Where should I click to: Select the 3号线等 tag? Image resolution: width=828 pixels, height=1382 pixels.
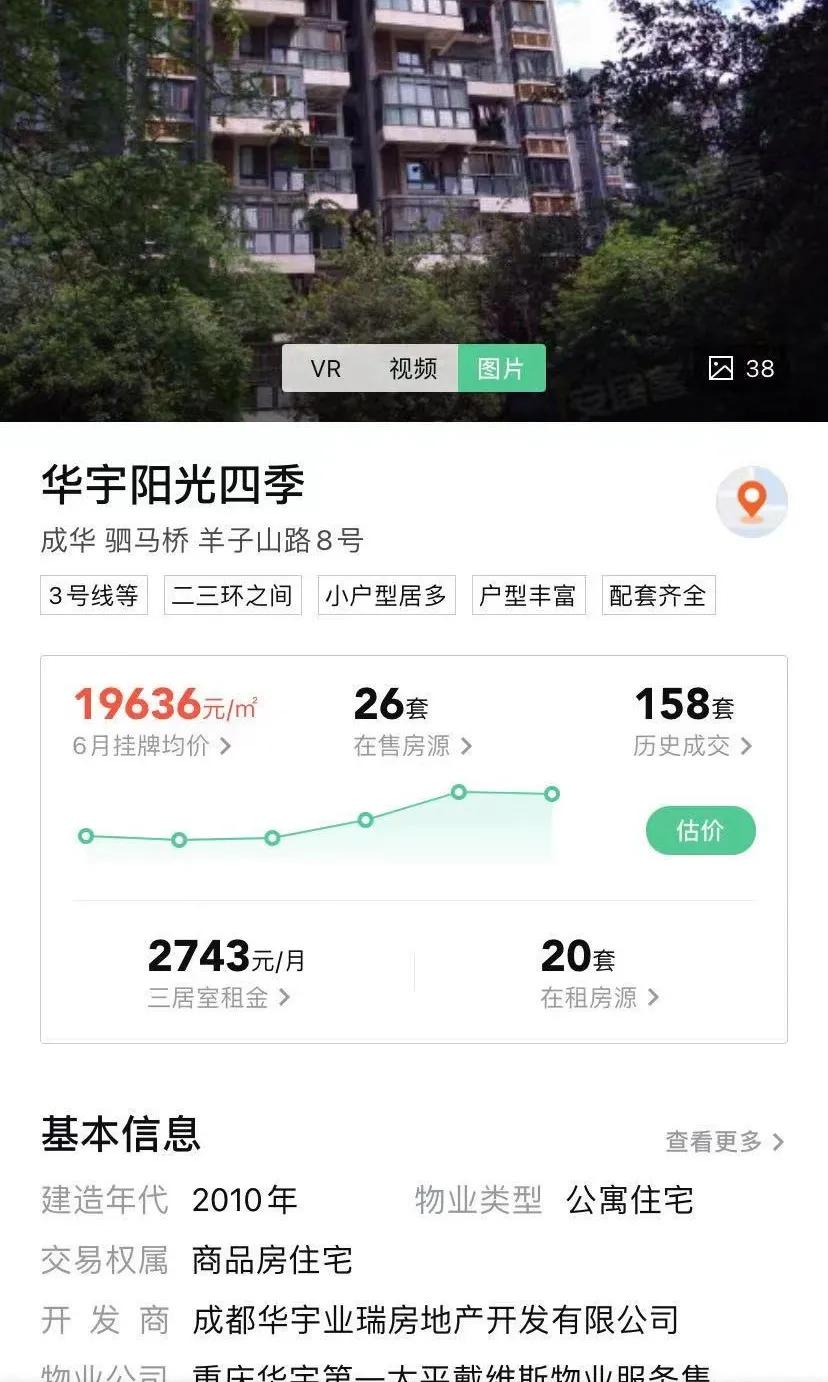pos(93,595)
